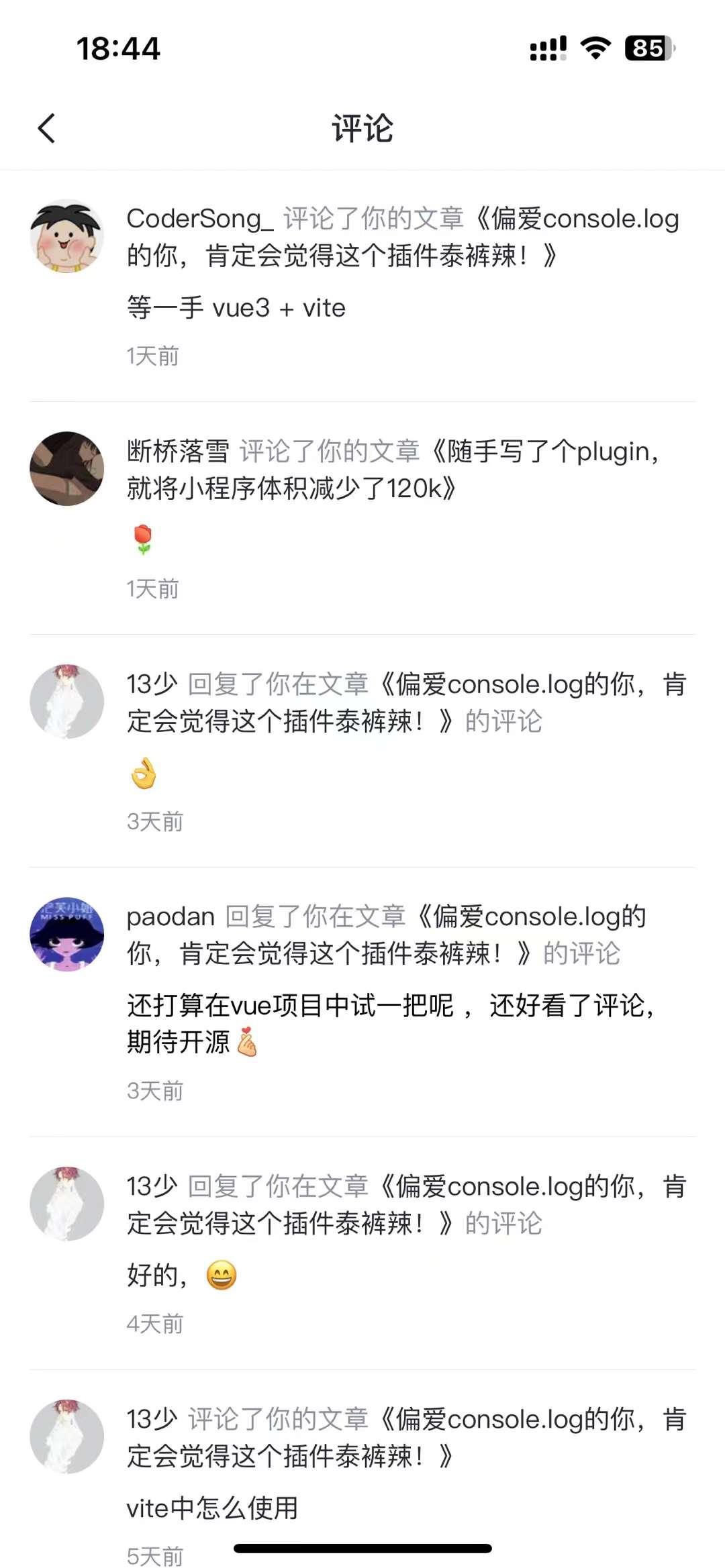Image resolution: width=725 pixels, height=1568 pixels.
Task: Tap the back arrow to leave comments page
Action: (47, 127)
